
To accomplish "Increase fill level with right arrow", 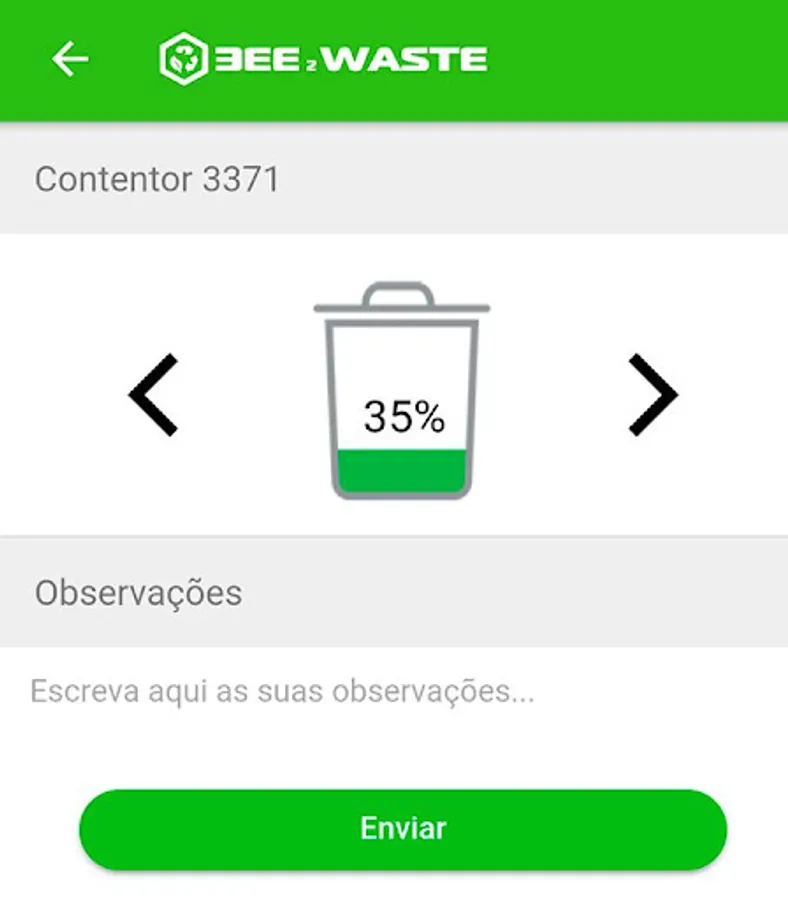I will point(653,394).
